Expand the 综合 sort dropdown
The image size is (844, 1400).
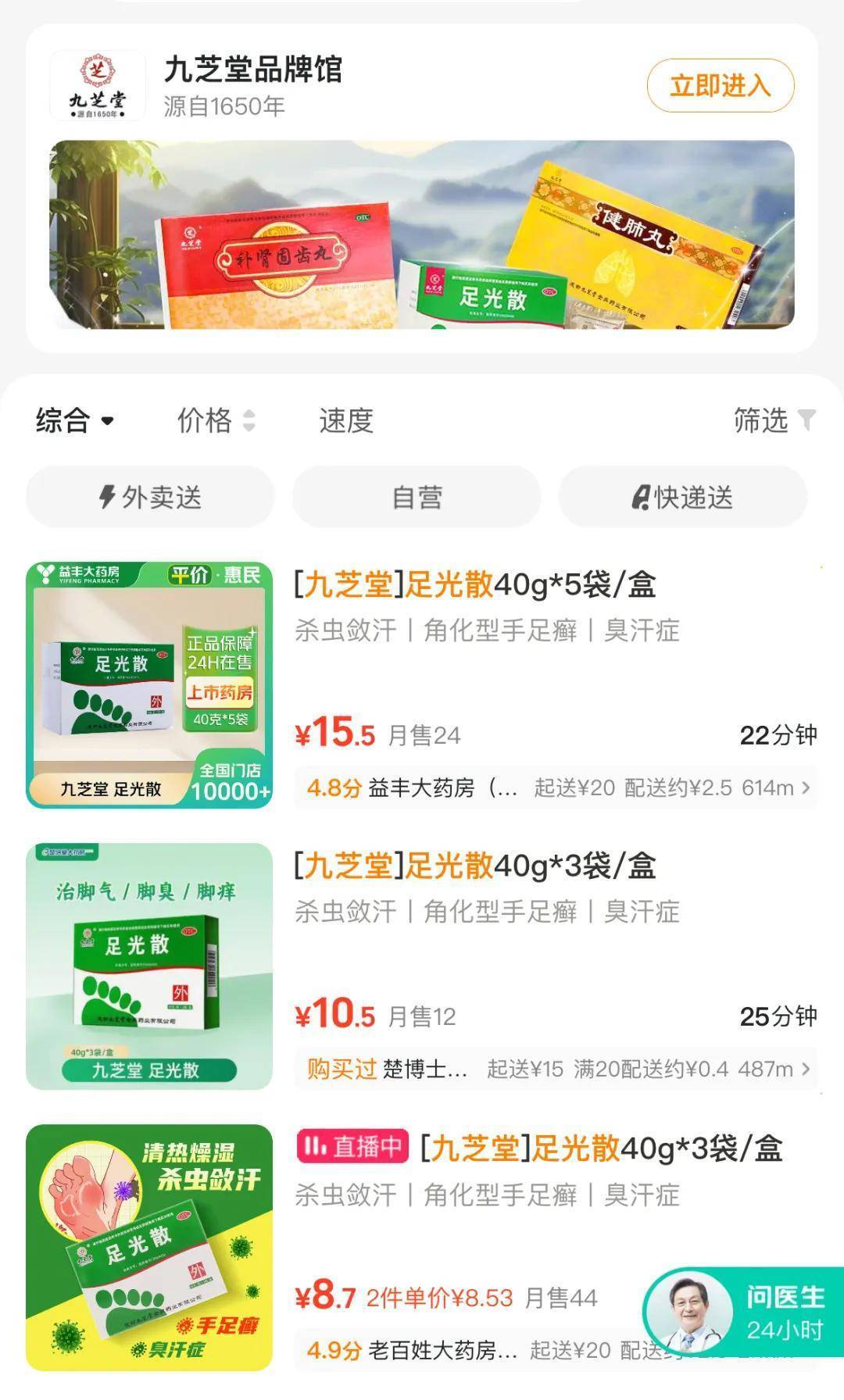point(75,420)
